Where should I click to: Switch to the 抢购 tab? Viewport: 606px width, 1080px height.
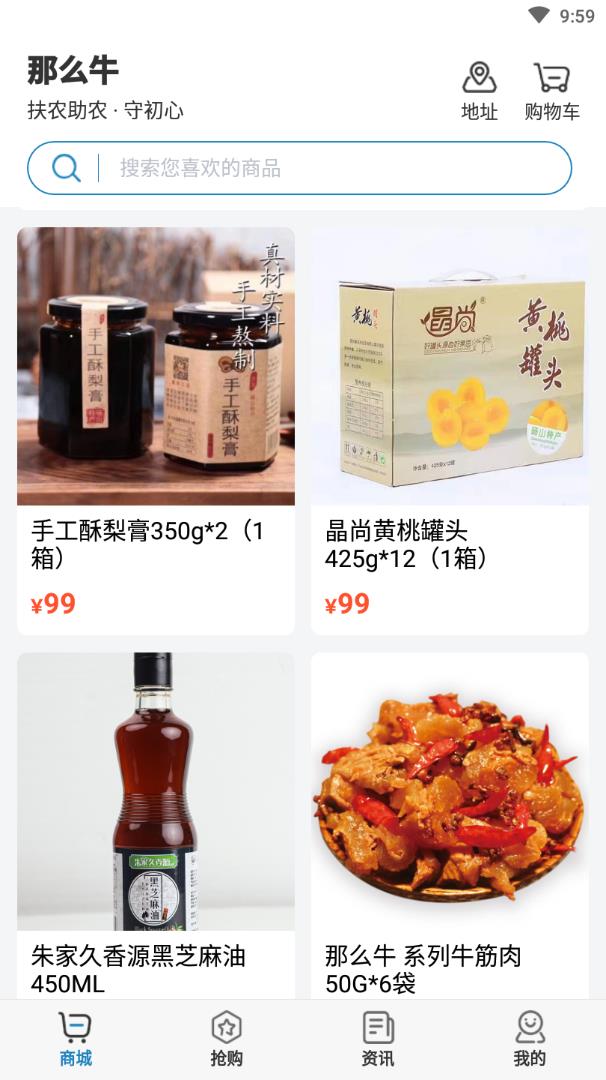[x=227, y=1039]
